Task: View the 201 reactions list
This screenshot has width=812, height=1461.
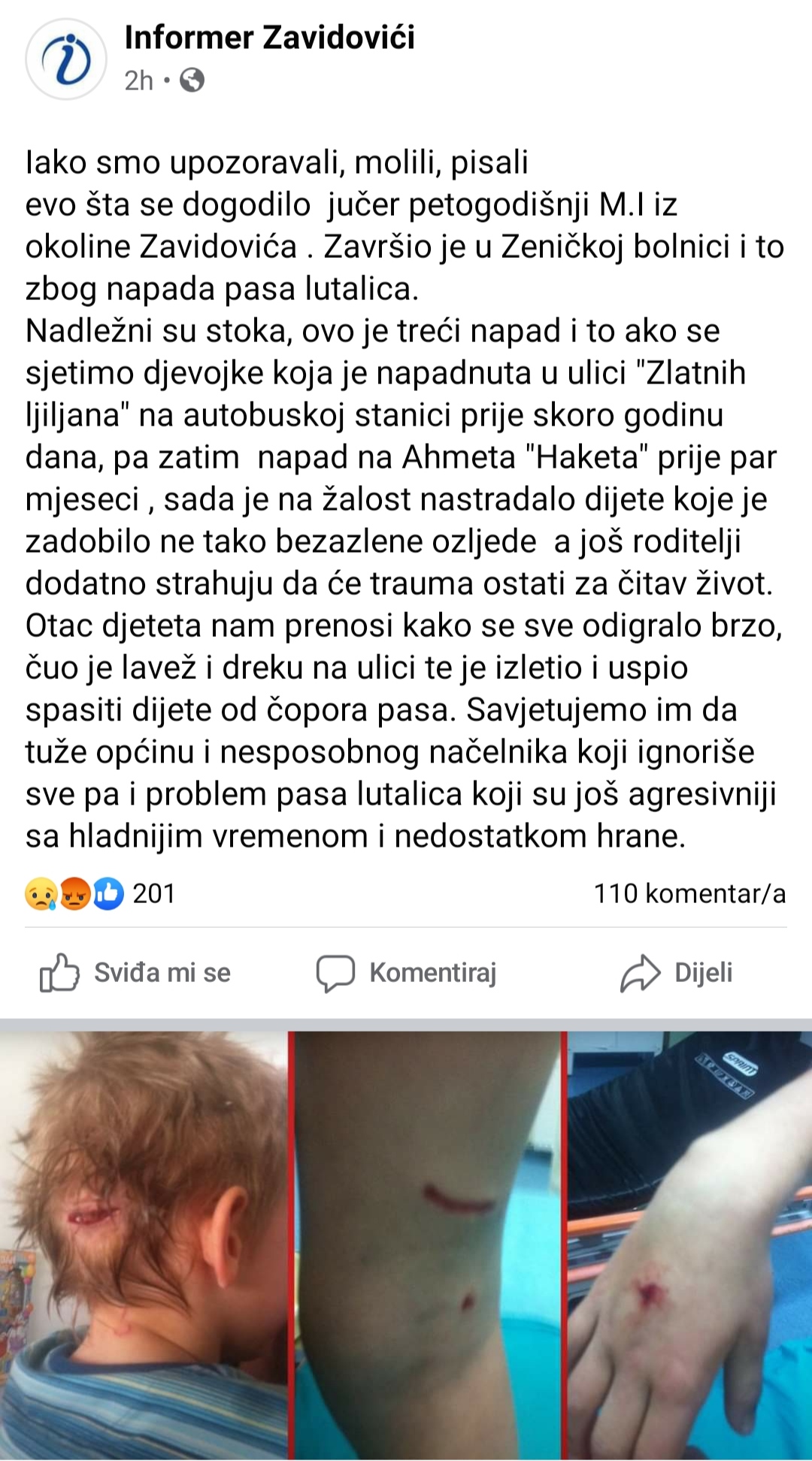Action: coord(101,893)
